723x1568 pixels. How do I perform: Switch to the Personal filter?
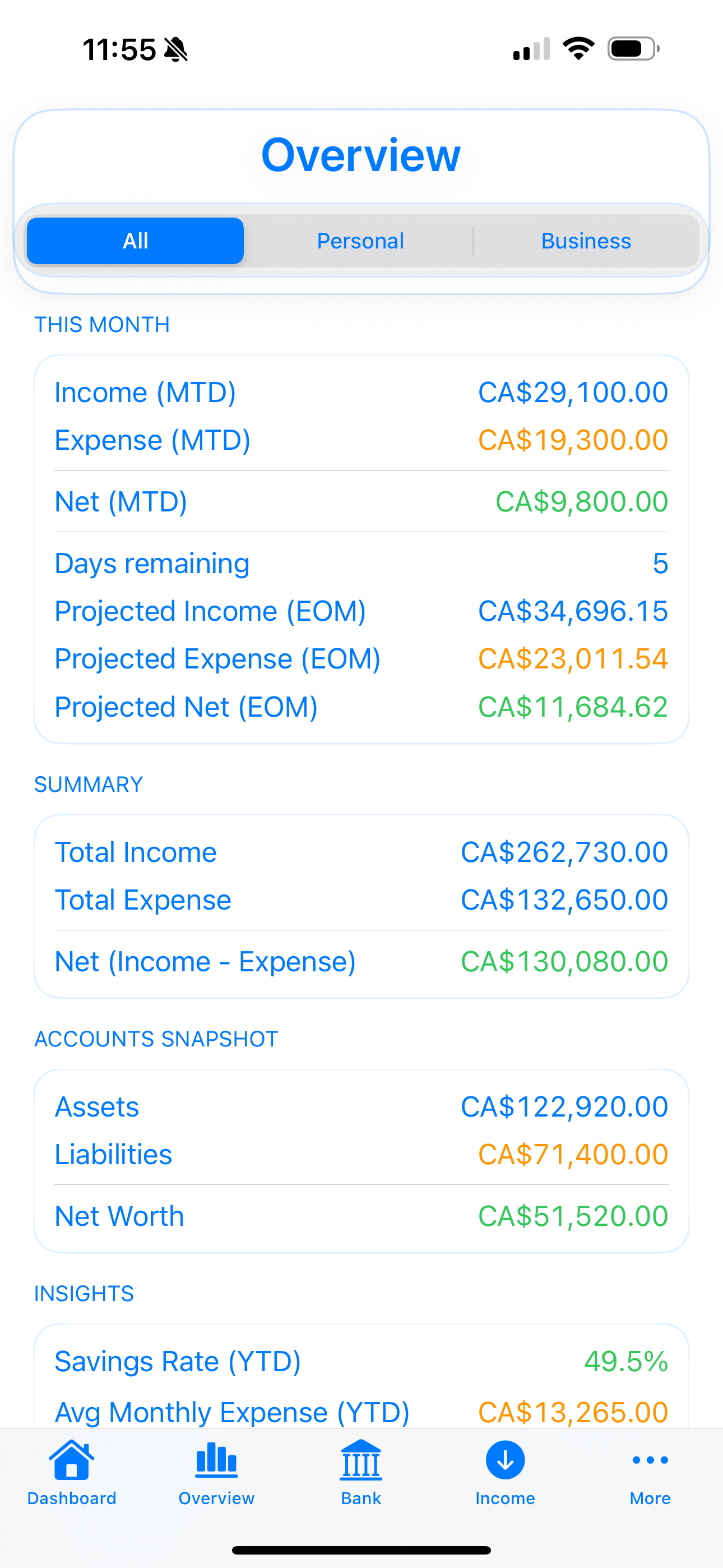tap(360, 240)
